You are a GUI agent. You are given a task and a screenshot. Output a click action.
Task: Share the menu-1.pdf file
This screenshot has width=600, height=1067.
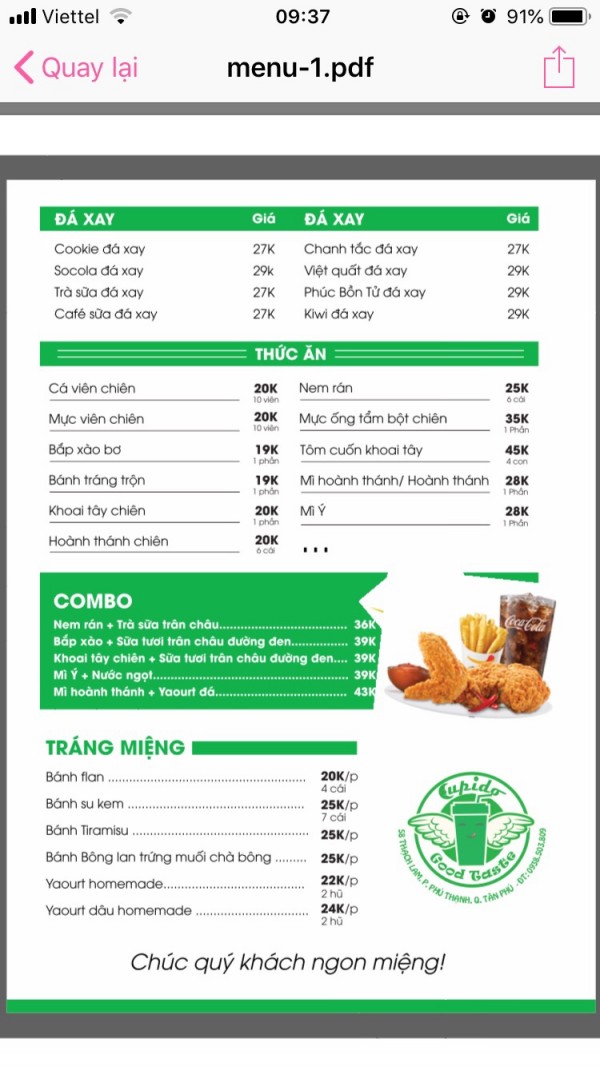click(x=560, y=67)
